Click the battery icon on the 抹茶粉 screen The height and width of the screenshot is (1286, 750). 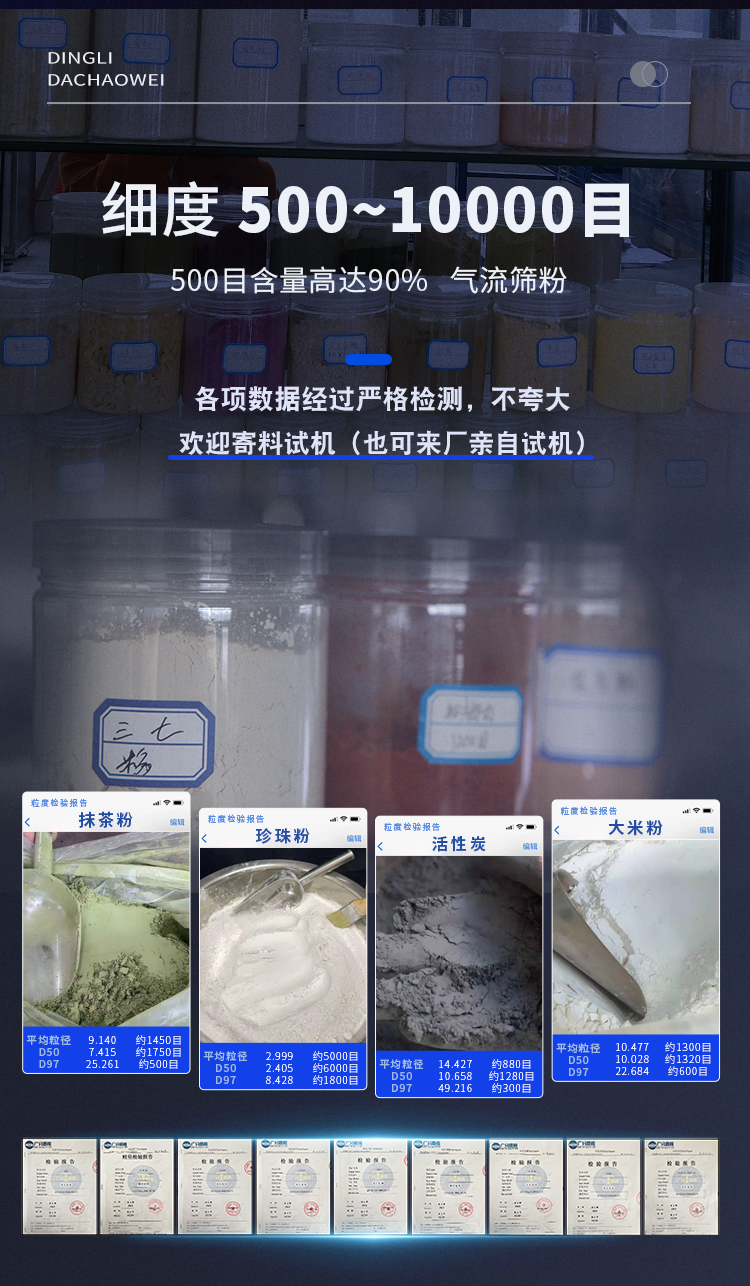point(178,802)
